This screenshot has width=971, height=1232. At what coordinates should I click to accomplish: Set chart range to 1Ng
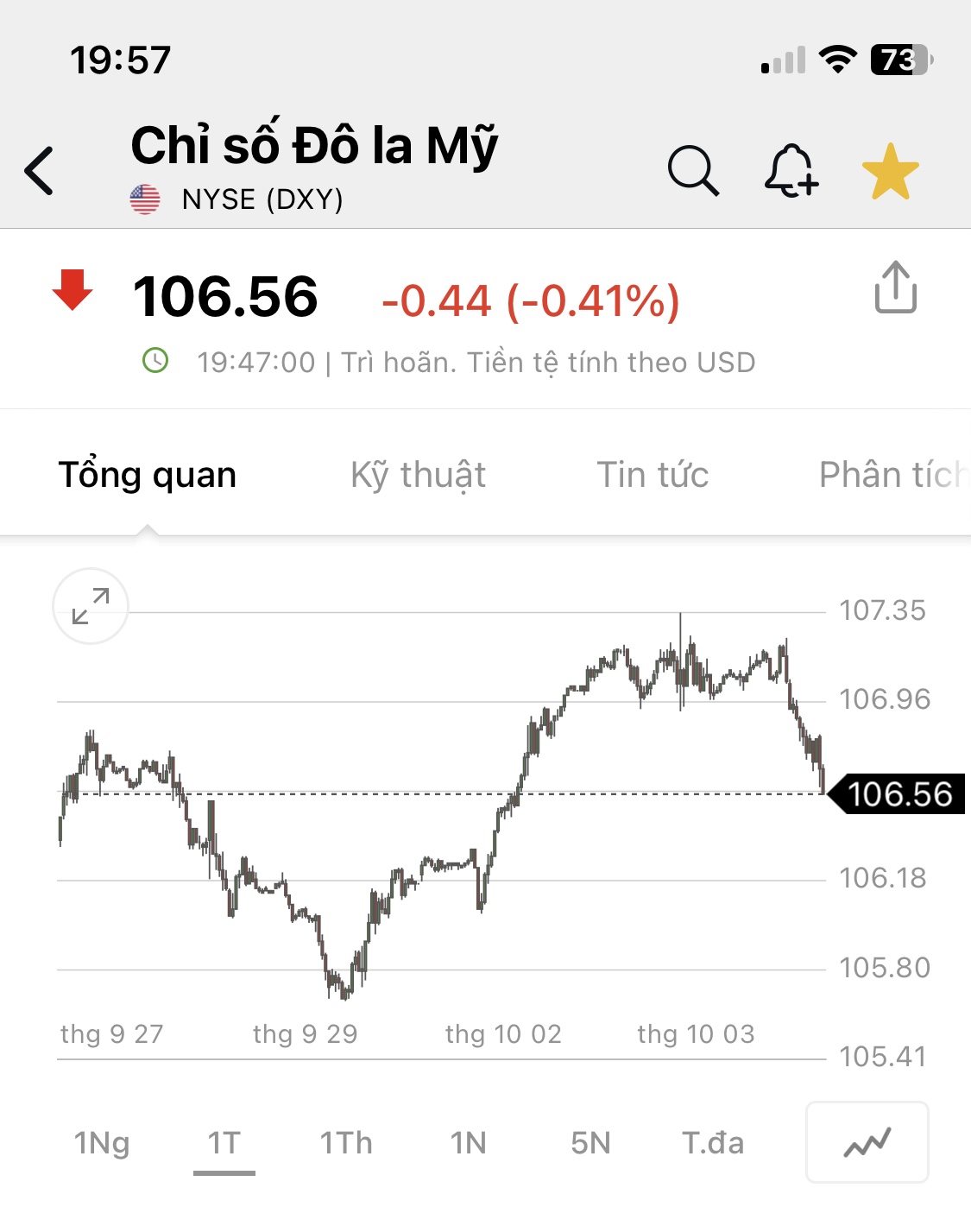tap(102, 1143)
